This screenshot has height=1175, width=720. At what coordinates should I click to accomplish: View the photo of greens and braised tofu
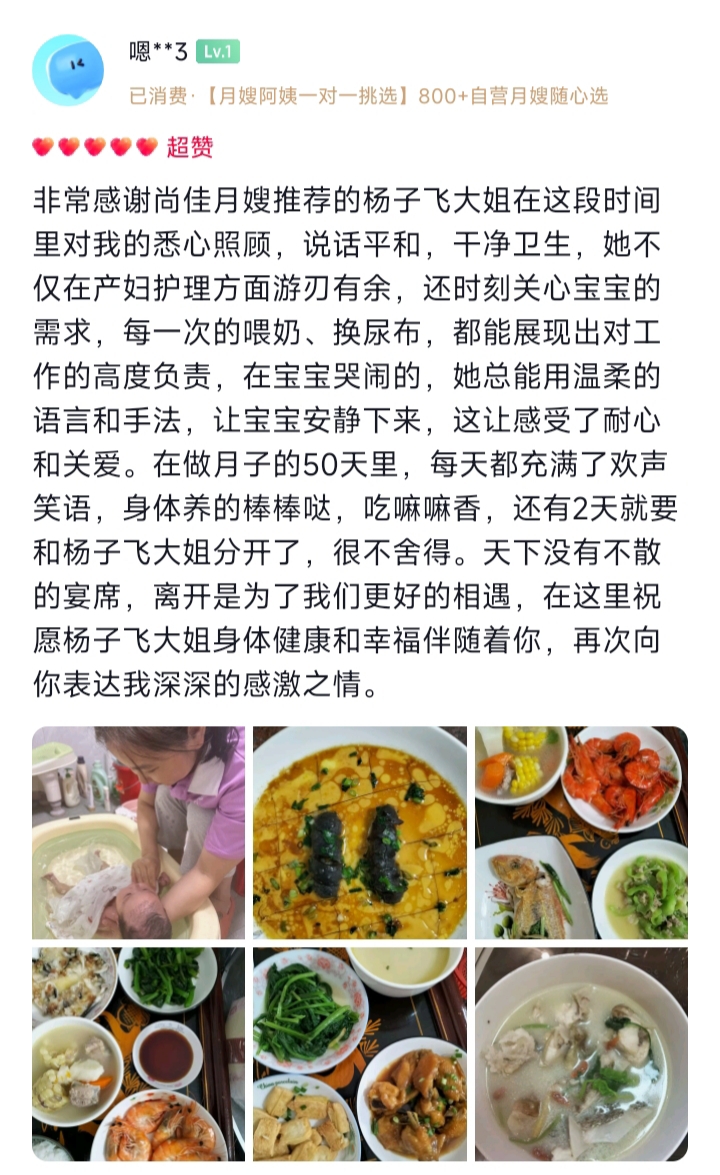pos(360,1054)
